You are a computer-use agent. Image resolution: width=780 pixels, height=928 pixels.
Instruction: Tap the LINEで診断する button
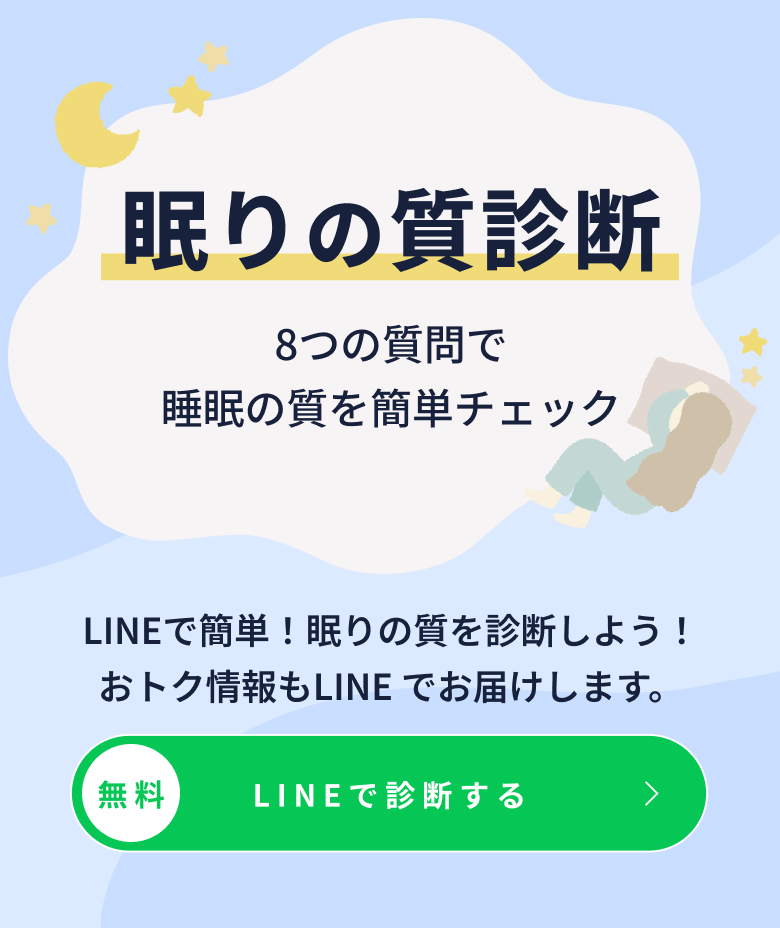click(x=389, y=794)
